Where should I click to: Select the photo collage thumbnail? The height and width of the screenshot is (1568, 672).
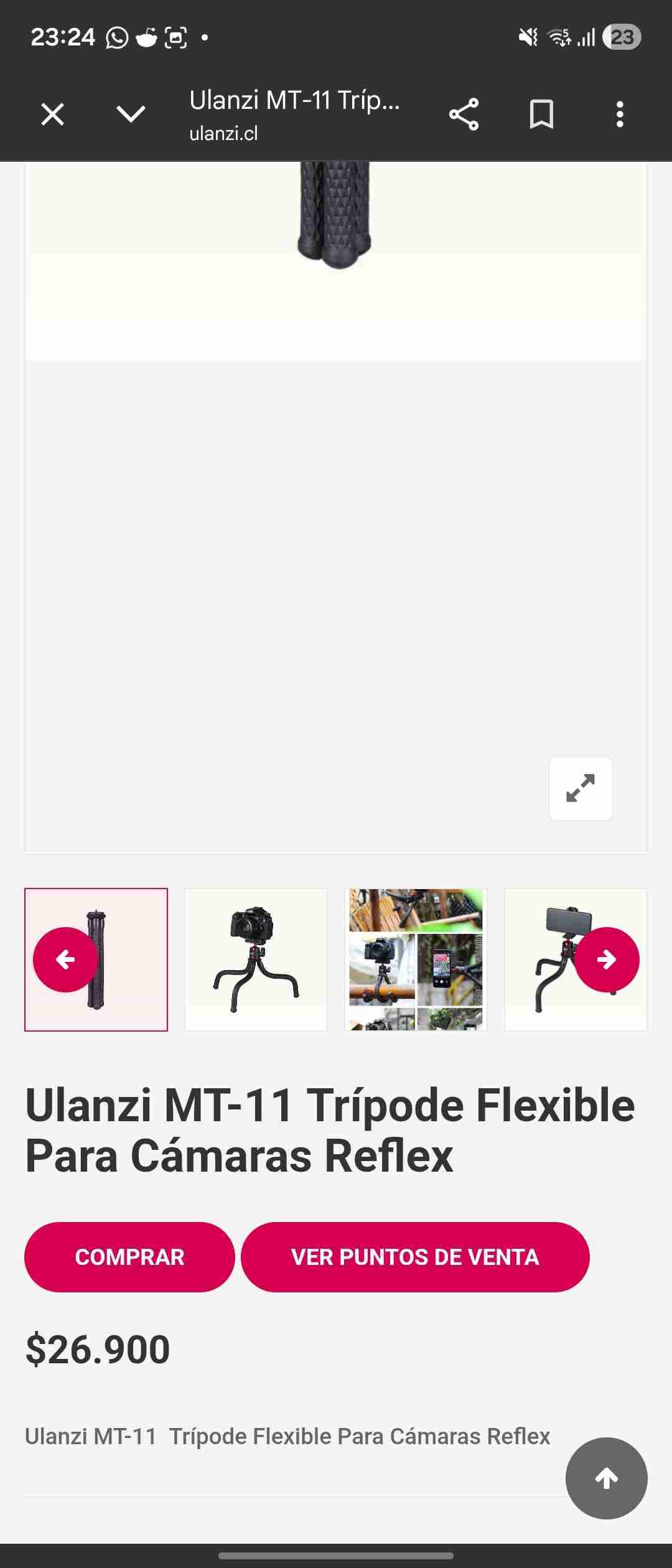pos(416,959)
